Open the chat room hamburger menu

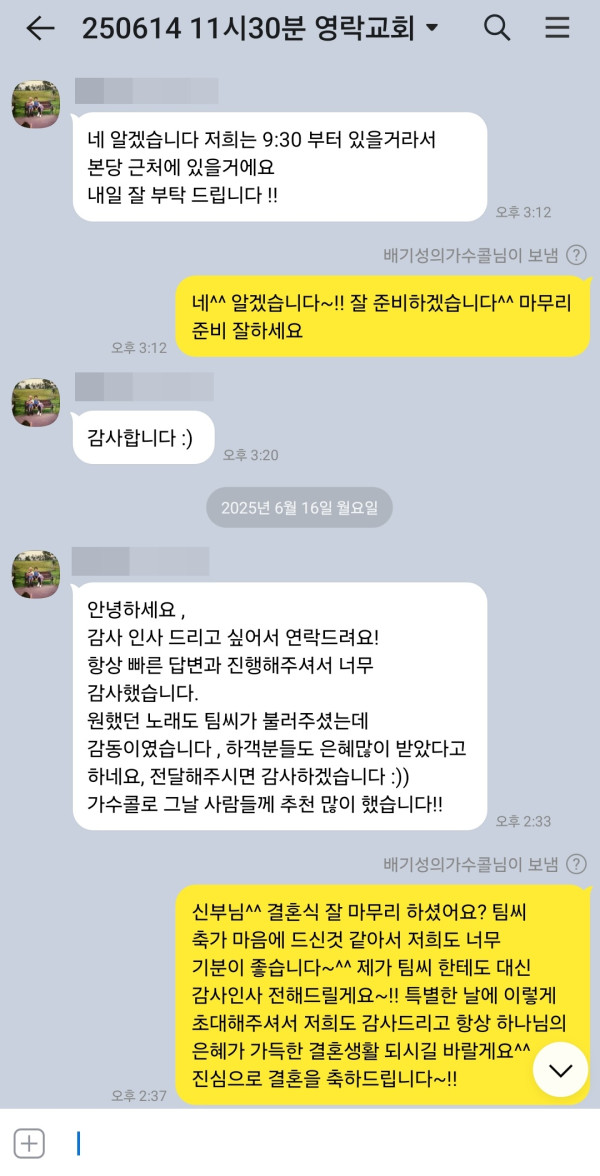coord(557,28)
